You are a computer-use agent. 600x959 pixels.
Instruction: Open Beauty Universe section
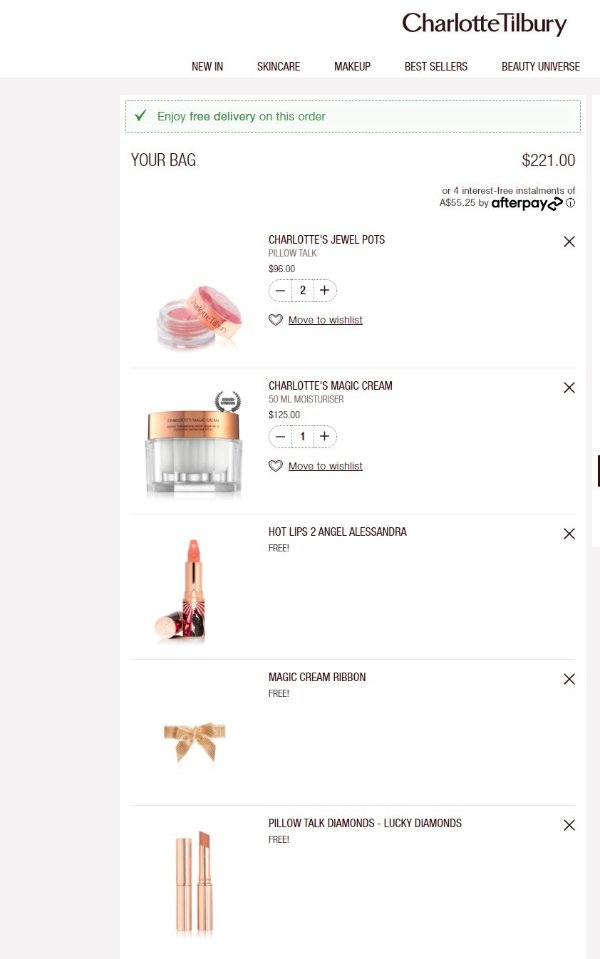coord(540,67)
